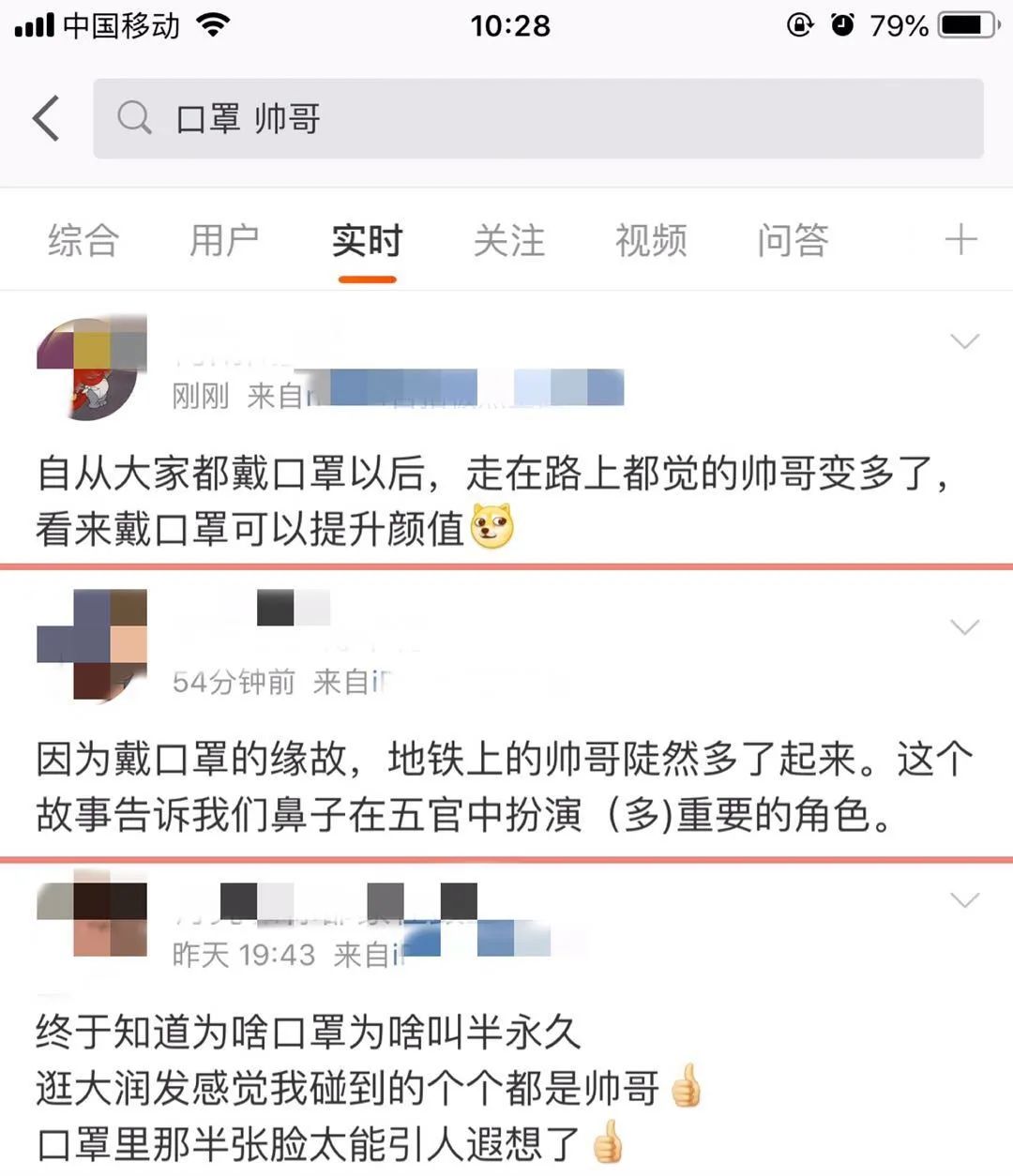Expand options chevron on the 54分钟前 post
The width and height of the screenshot is (1013, 1176).
point(964,626)
